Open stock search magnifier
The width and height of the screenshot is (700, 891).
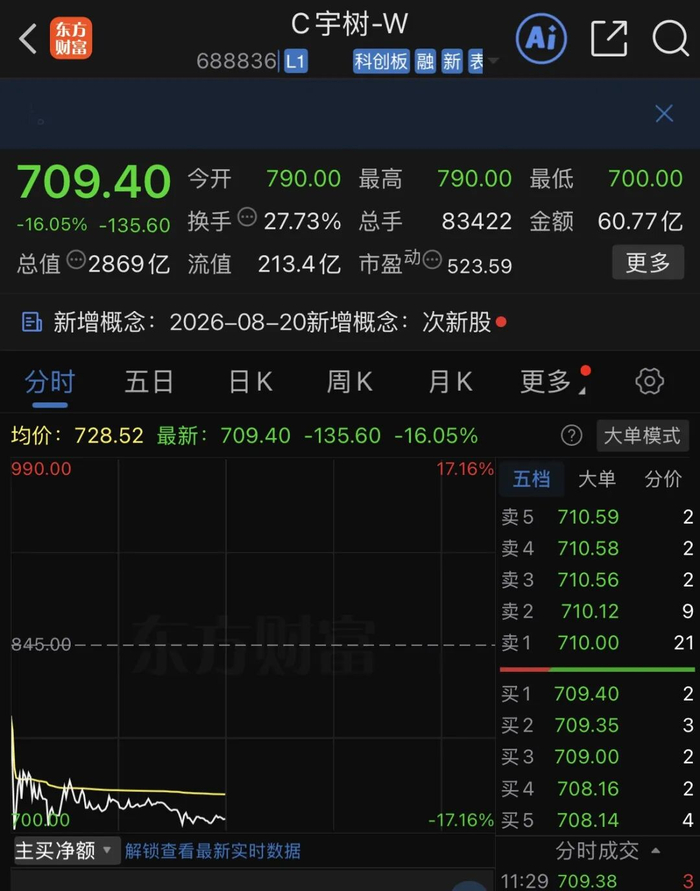point(670,39)
